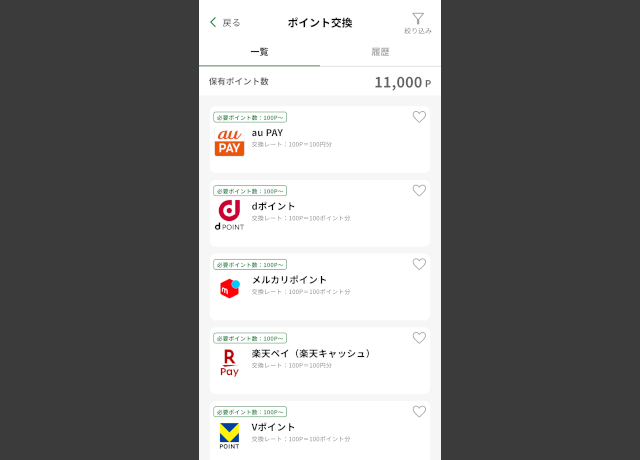Go back using the 戻る button

pos(226,22)
